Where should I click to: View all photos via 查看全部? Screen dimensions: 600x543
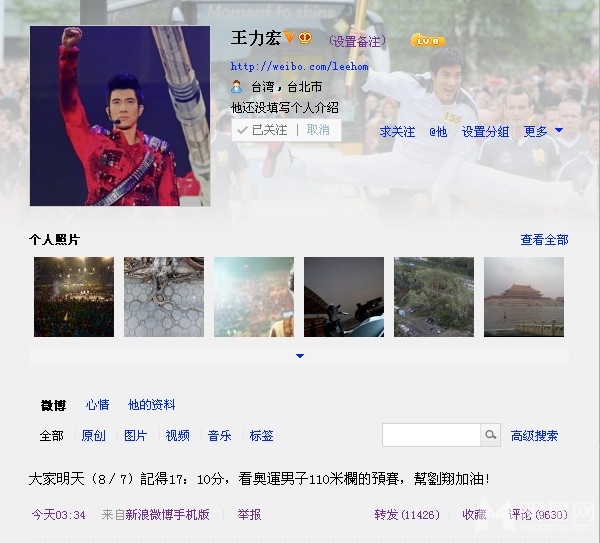(x=544, y=240)
